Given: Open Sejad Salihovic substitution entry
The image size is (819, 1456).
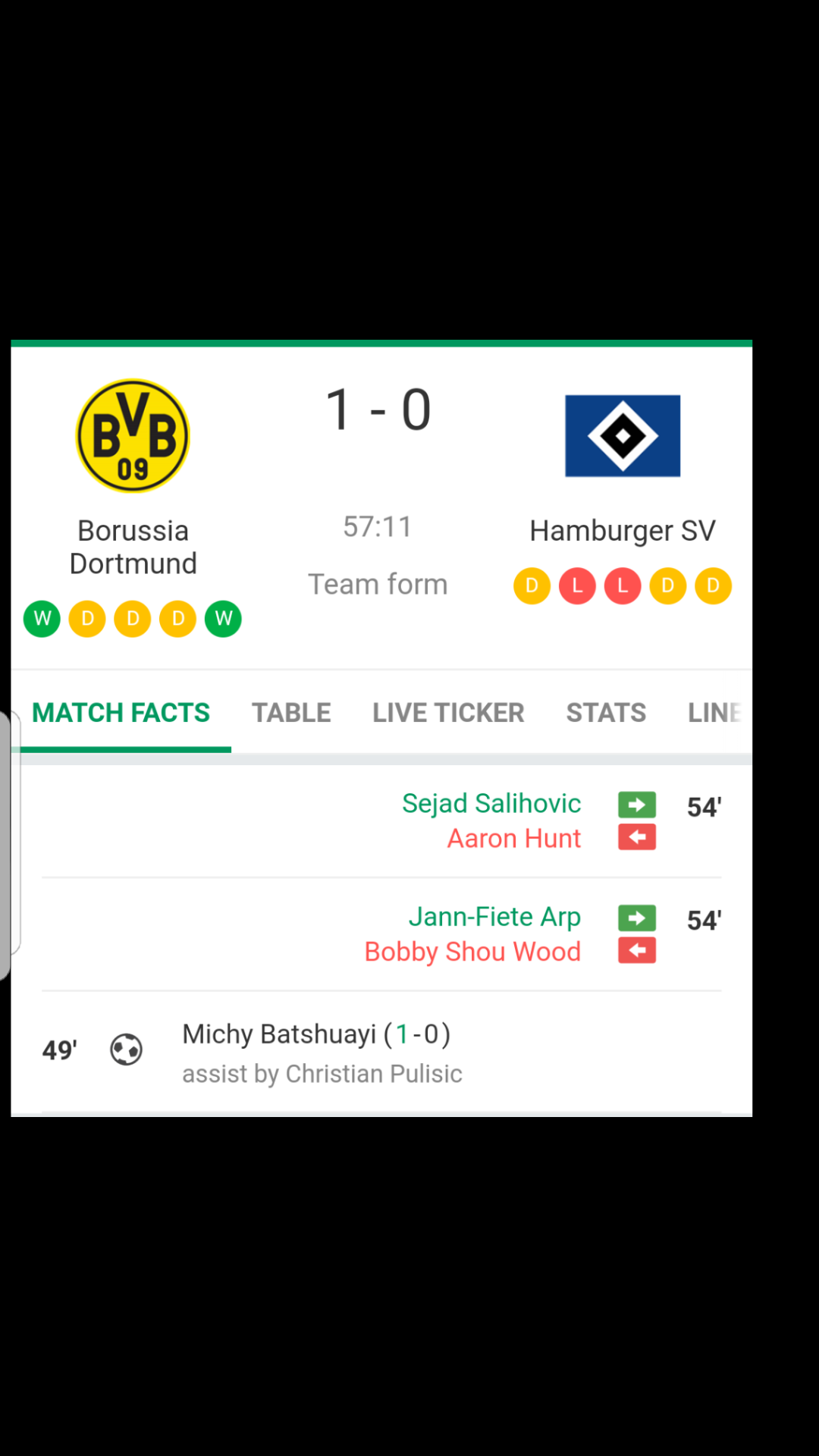Looking at the screenshot, I should pyautogui.click(x=381, y=821).
